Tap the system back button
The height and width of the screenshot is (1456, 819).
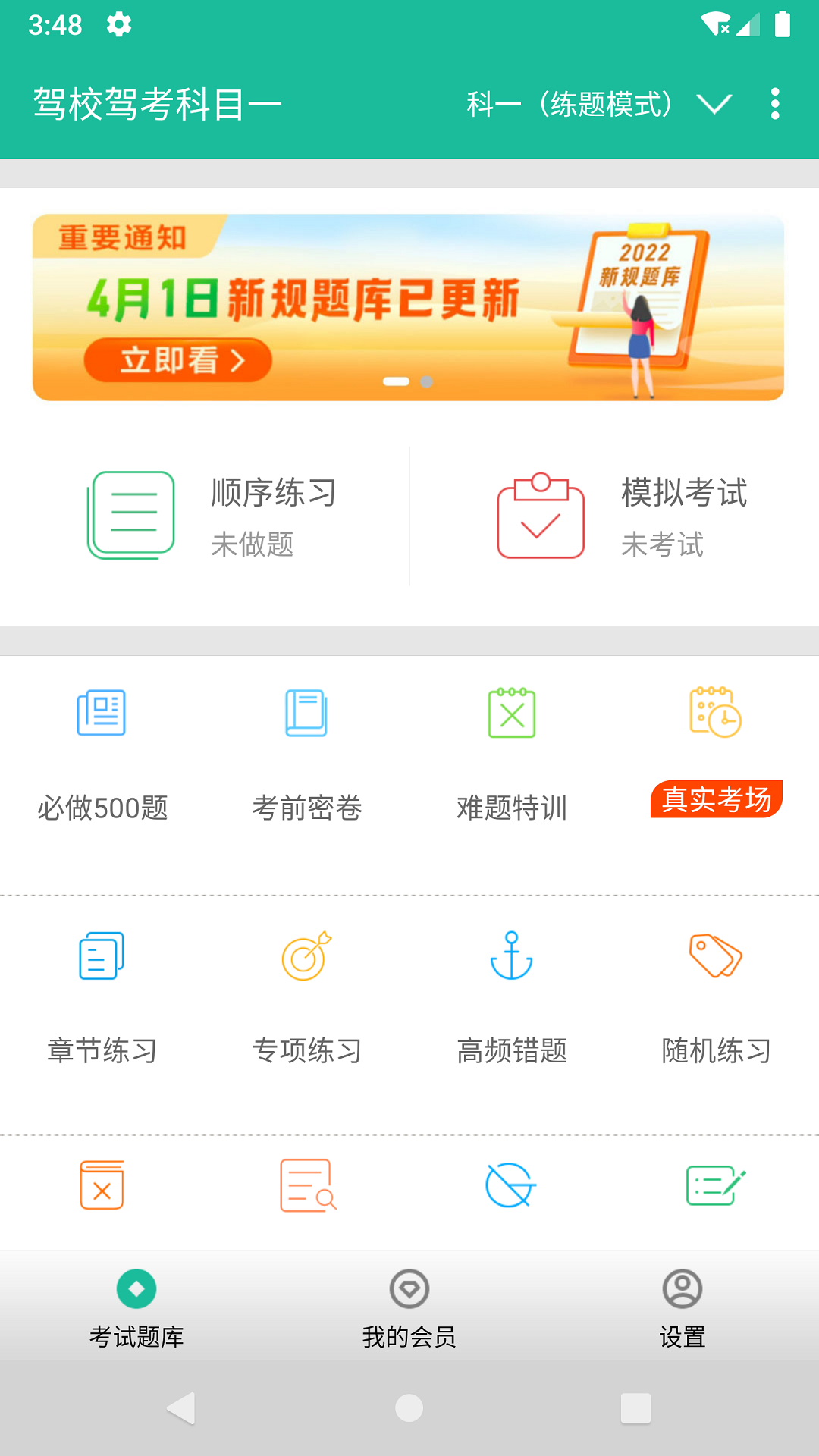tap(181, 1408)
